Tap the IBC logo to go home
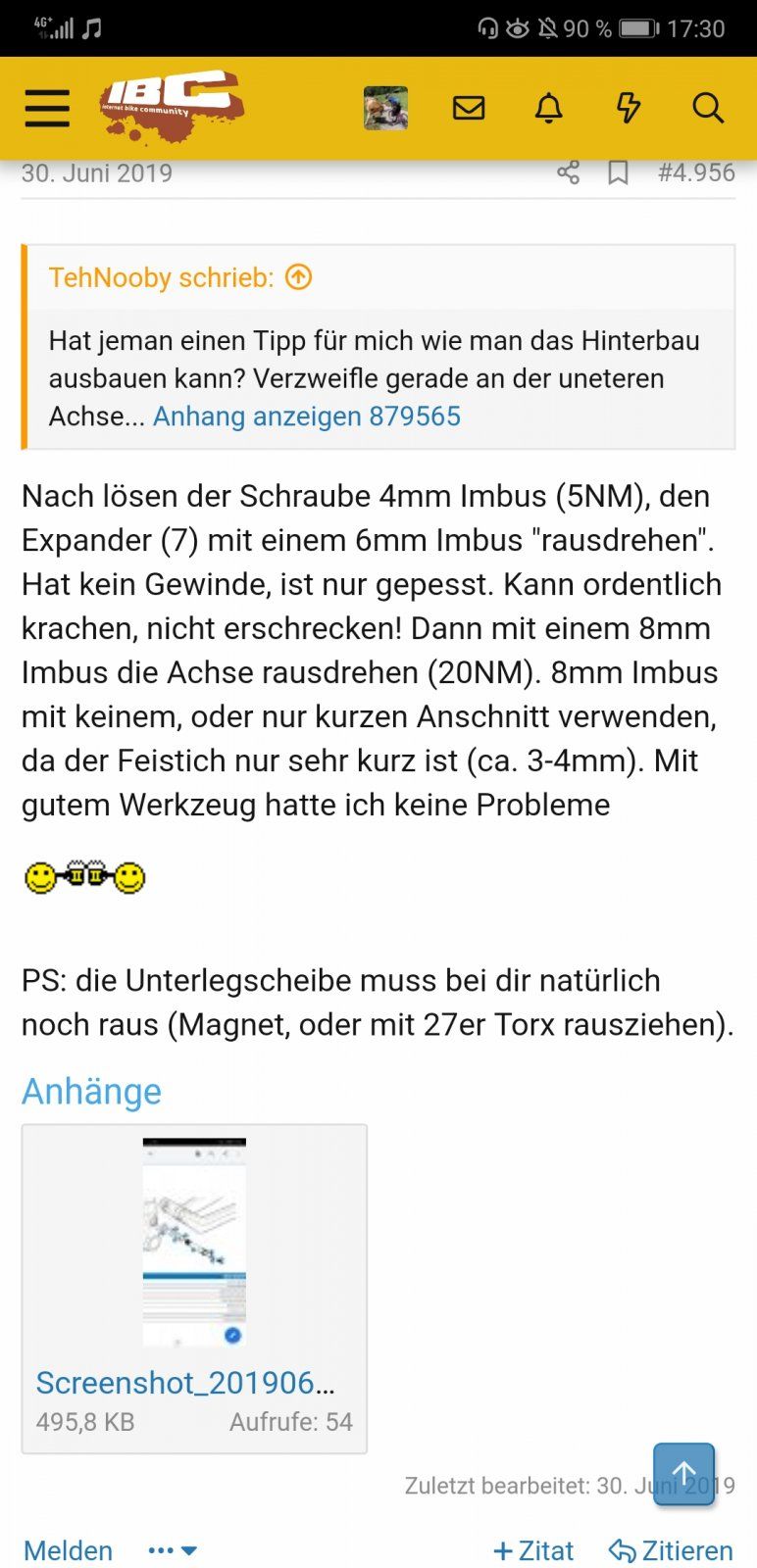Viewport: 757px width, 1568px height. coord(172,106)
